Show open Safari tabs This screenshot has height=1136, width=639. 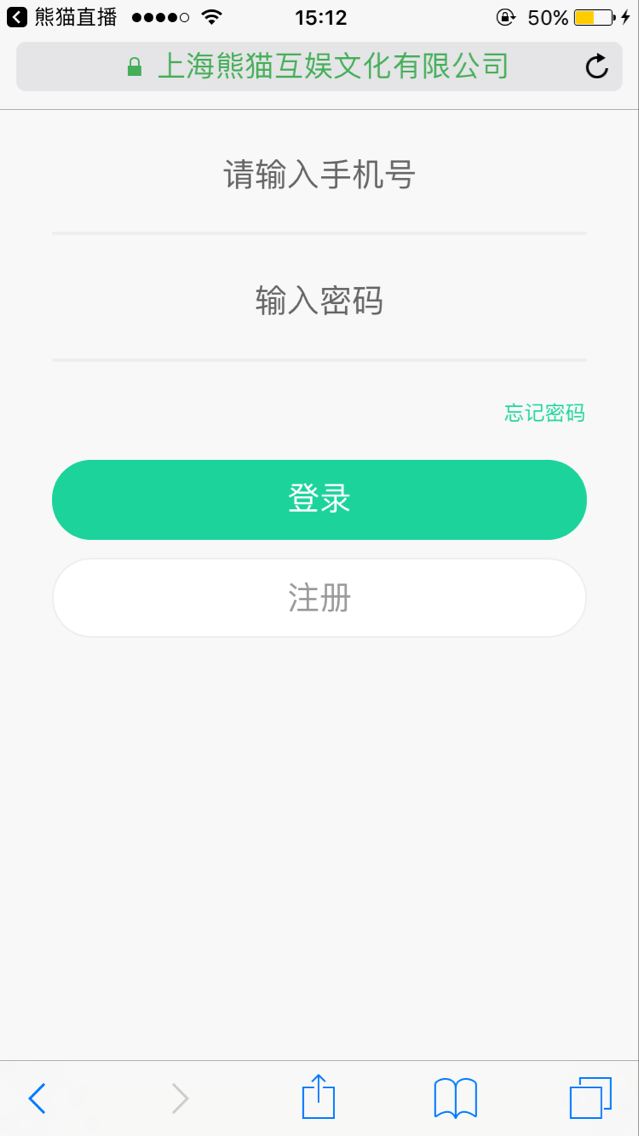[x=590, y=1098]
